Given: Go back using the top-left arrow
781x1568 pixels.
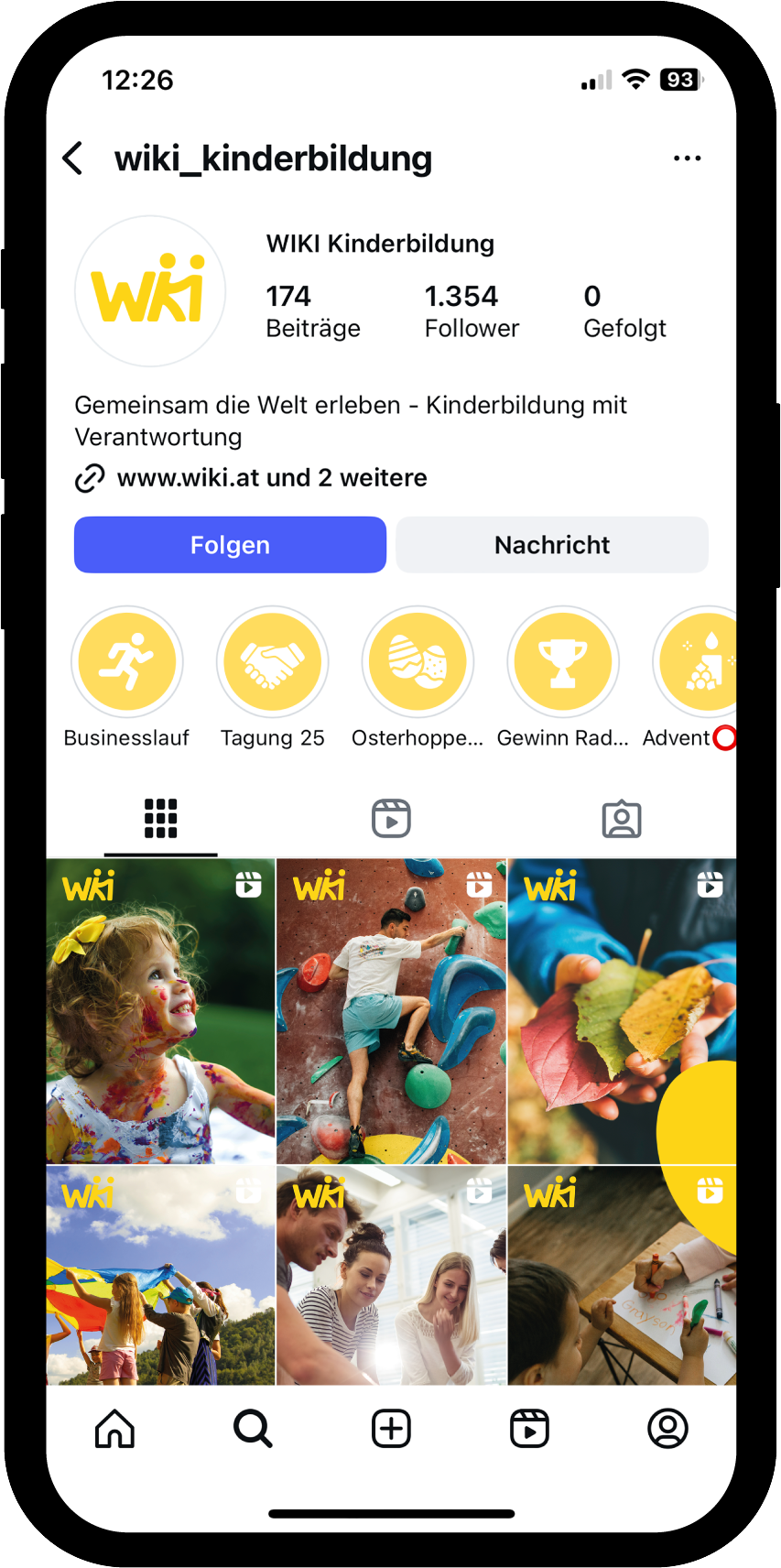Looking at the screenshot, I should (x=73, y=158).
